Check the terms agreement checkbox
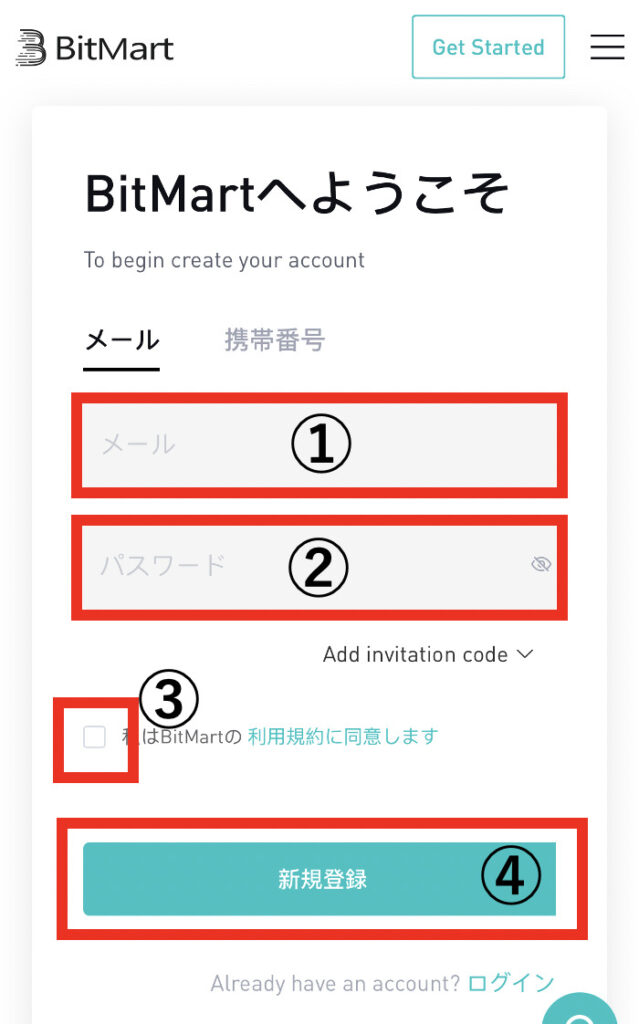This screenshot has height=1024, width=639. [x=95, y=737]
